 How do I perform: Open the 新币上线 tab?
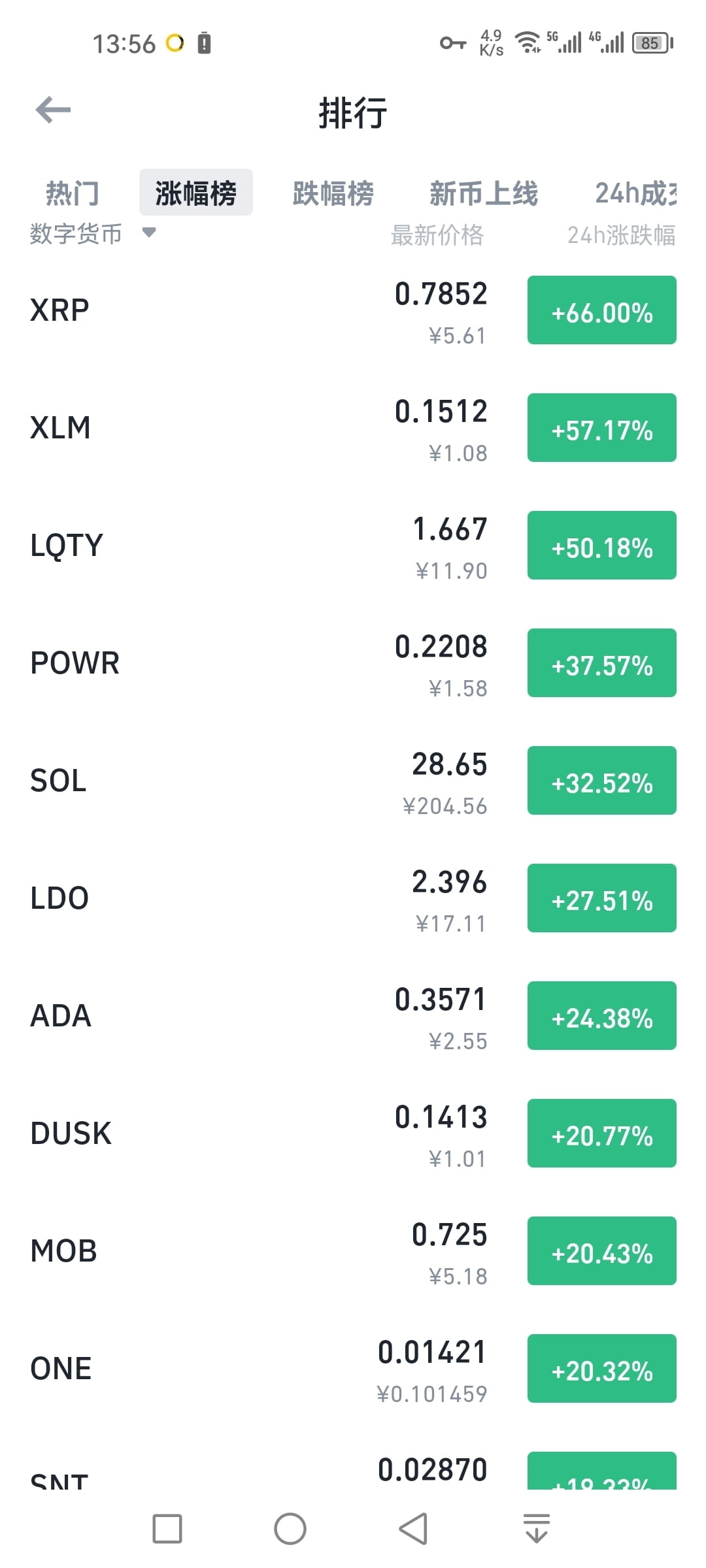click(x=483, y=193)
